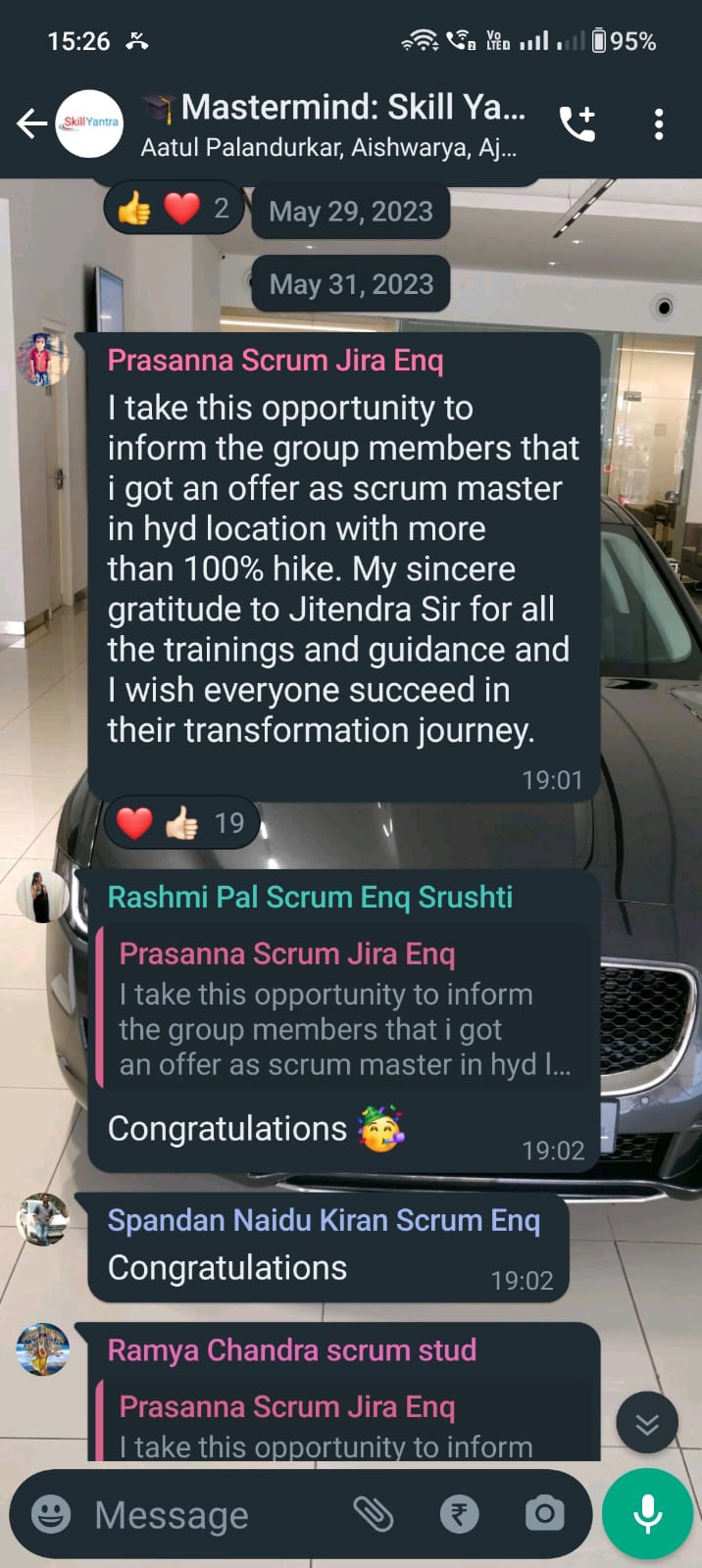The width and height of the screenshot is (702, 1568).
Task: Open the camera
Action: [544, 1515]
